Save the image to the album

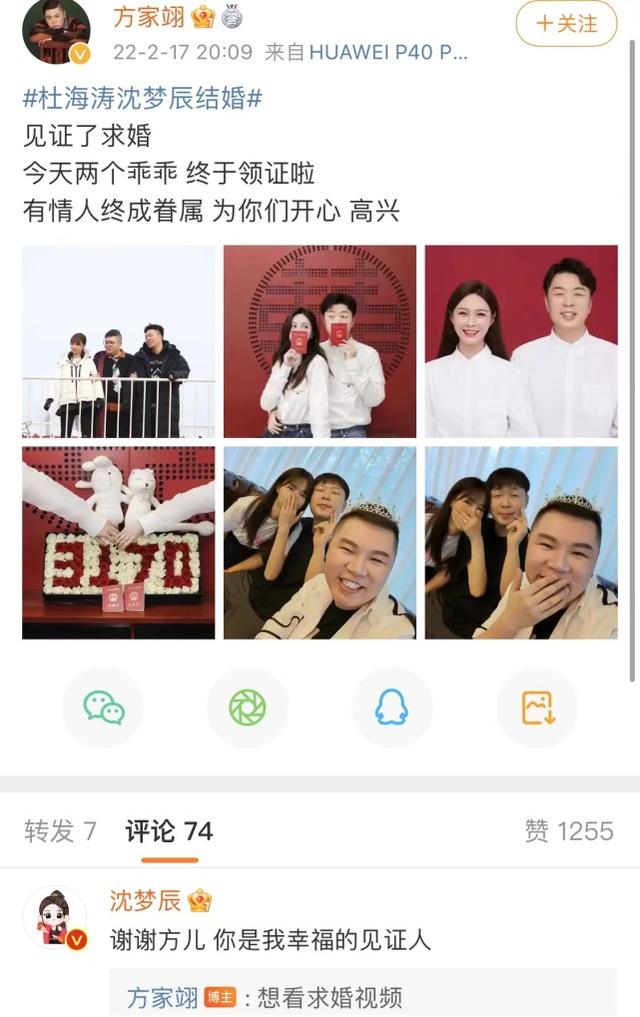tap(537, 707)
